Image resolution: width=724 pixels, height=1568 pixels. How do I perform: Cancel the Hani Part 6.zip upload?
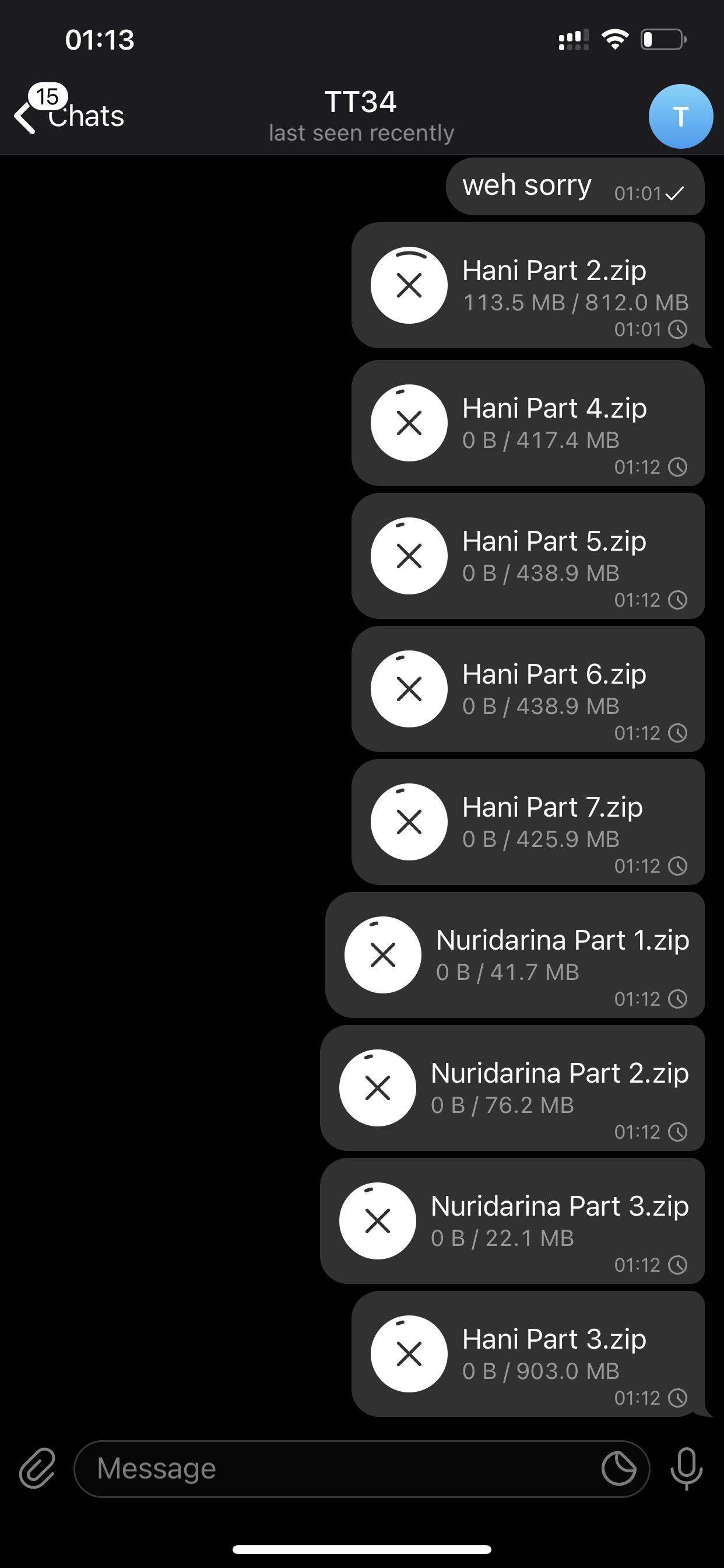tap(409, 689)
